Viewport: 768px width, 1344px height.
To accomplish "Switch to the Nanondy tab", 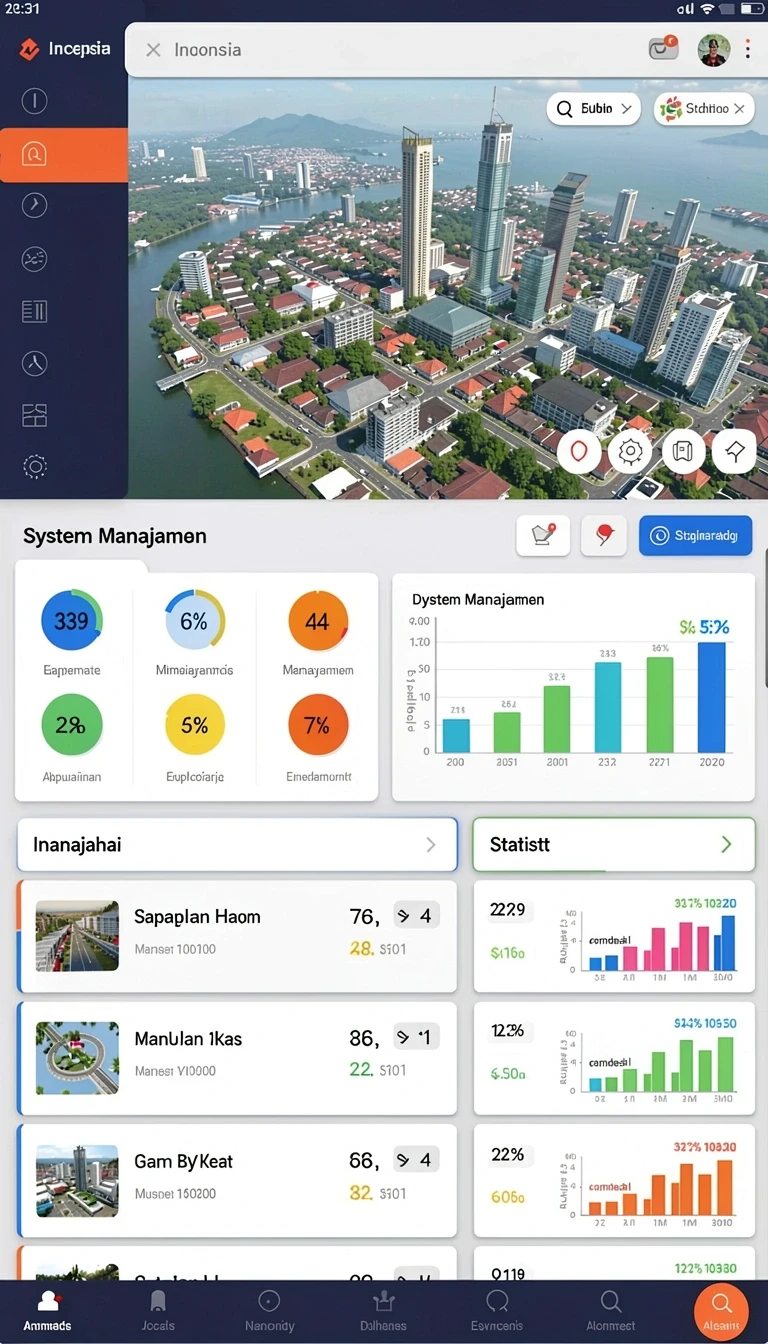I will pos(269,1311).
